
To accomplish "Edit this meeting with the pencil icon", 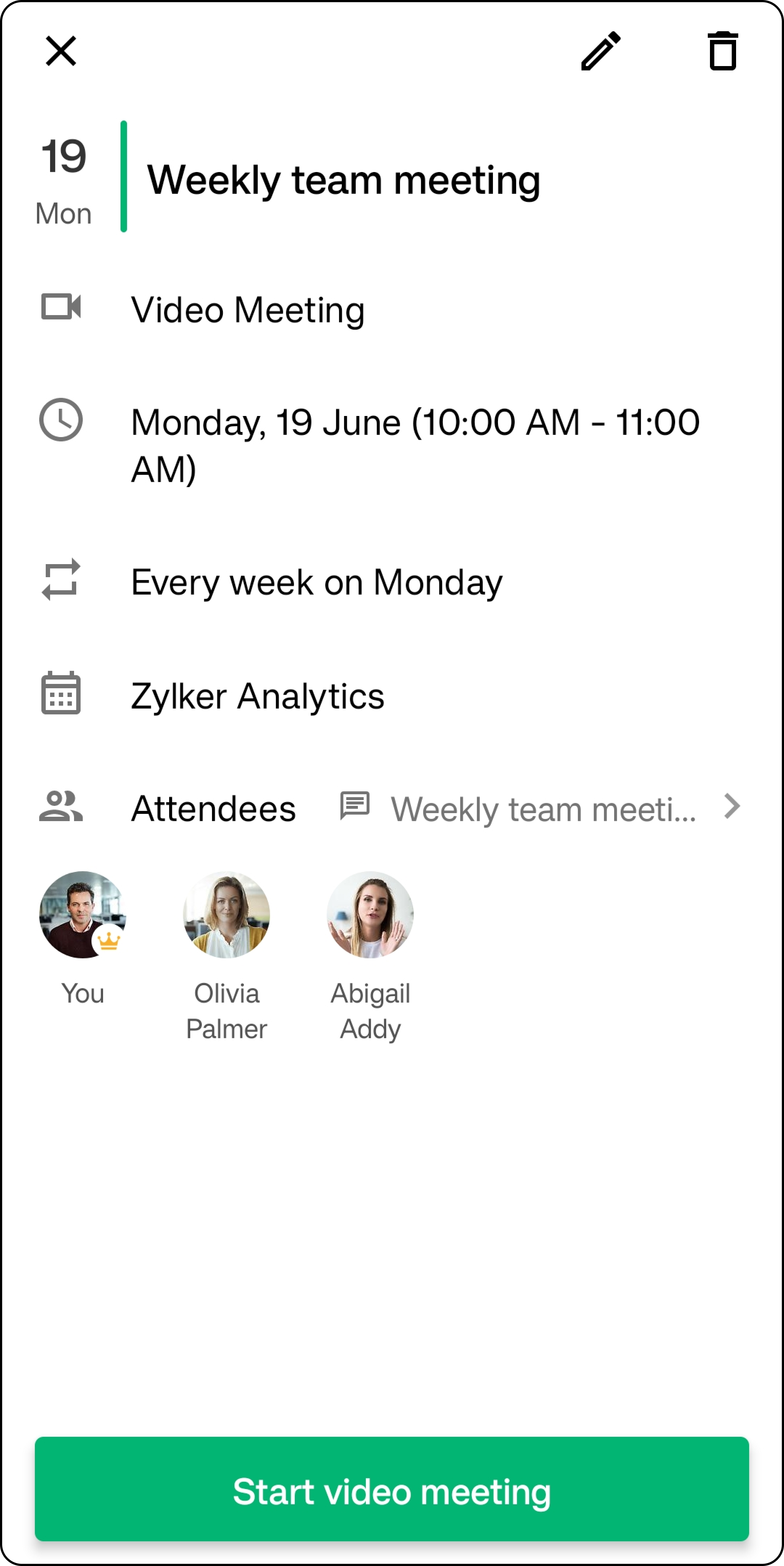I will [x=600, y=51].
